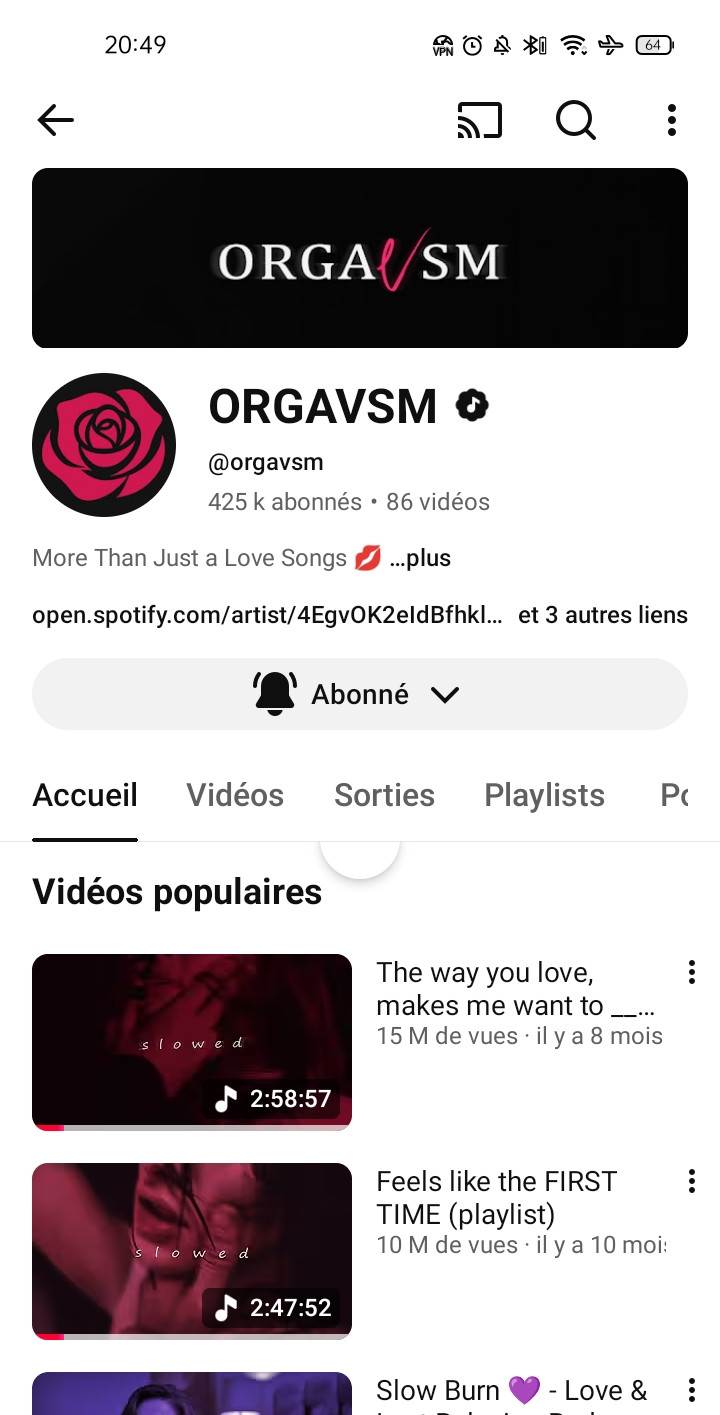Play the Feels like the FIRST TIME thumbnail
Image resolution: width=720 pixels, height=1415 pixels.
[x=192, y=1250]
